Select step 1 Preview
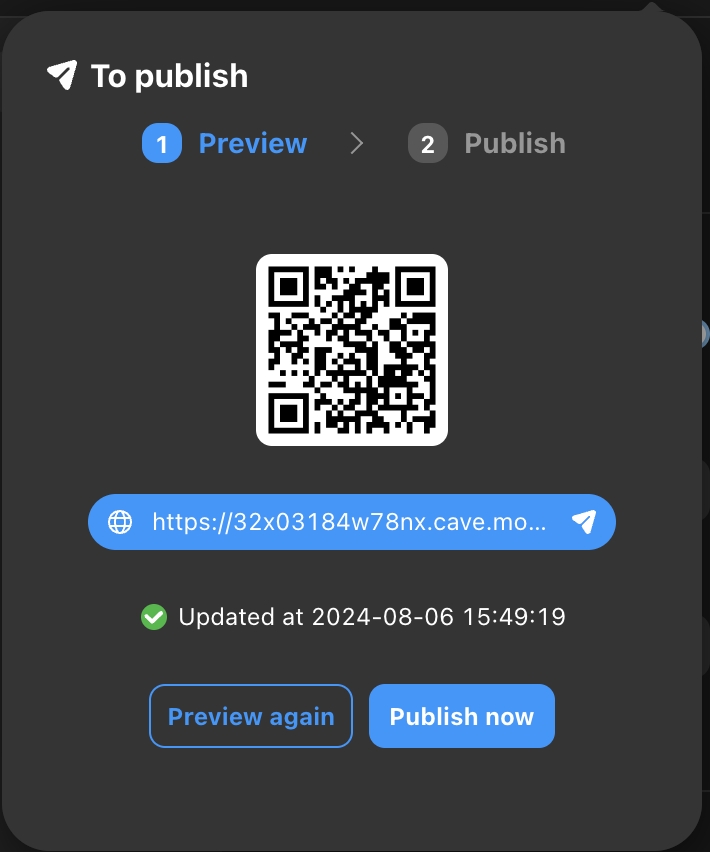Viewport: 710px width, 852px height. (225, 144)
